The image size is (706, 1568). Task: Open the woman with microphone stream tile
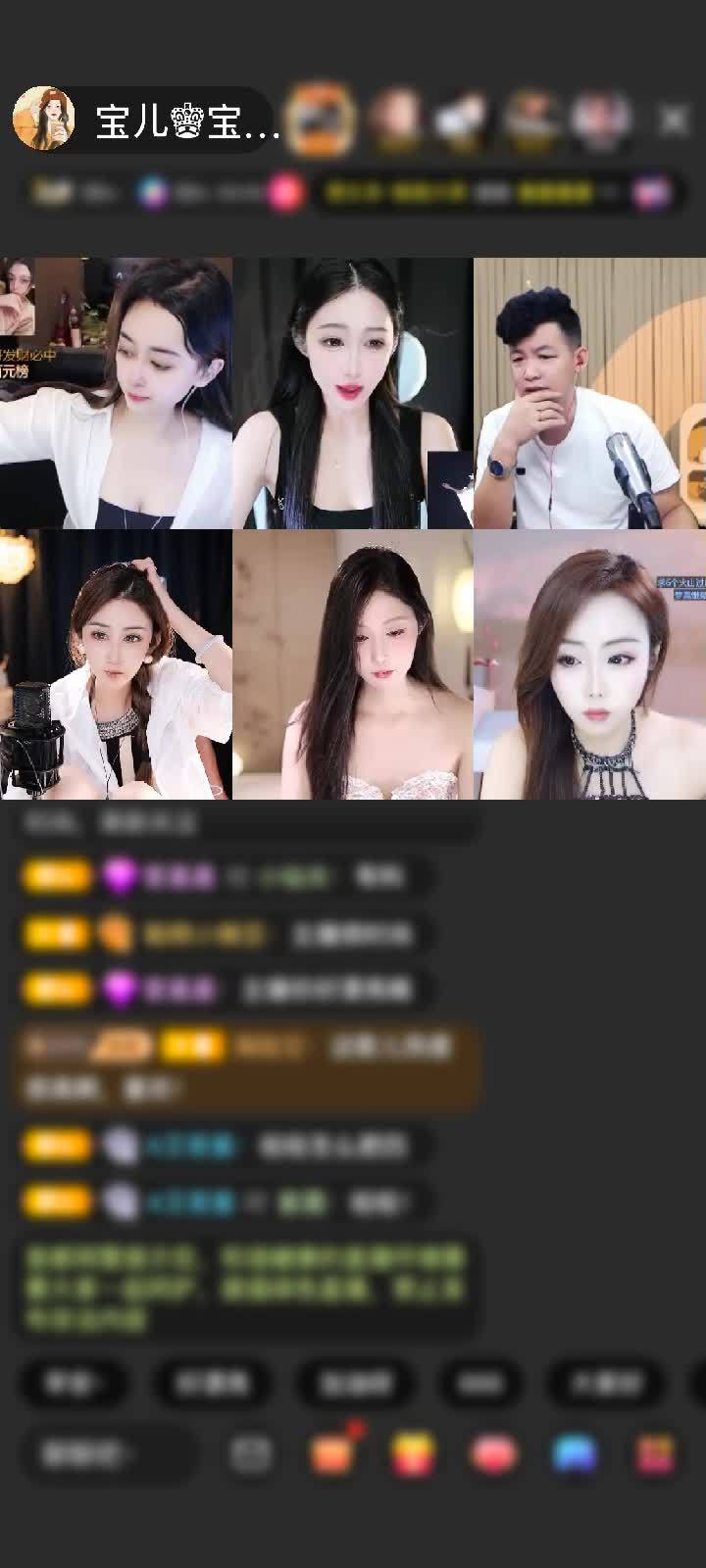click(x=116, y=664)
